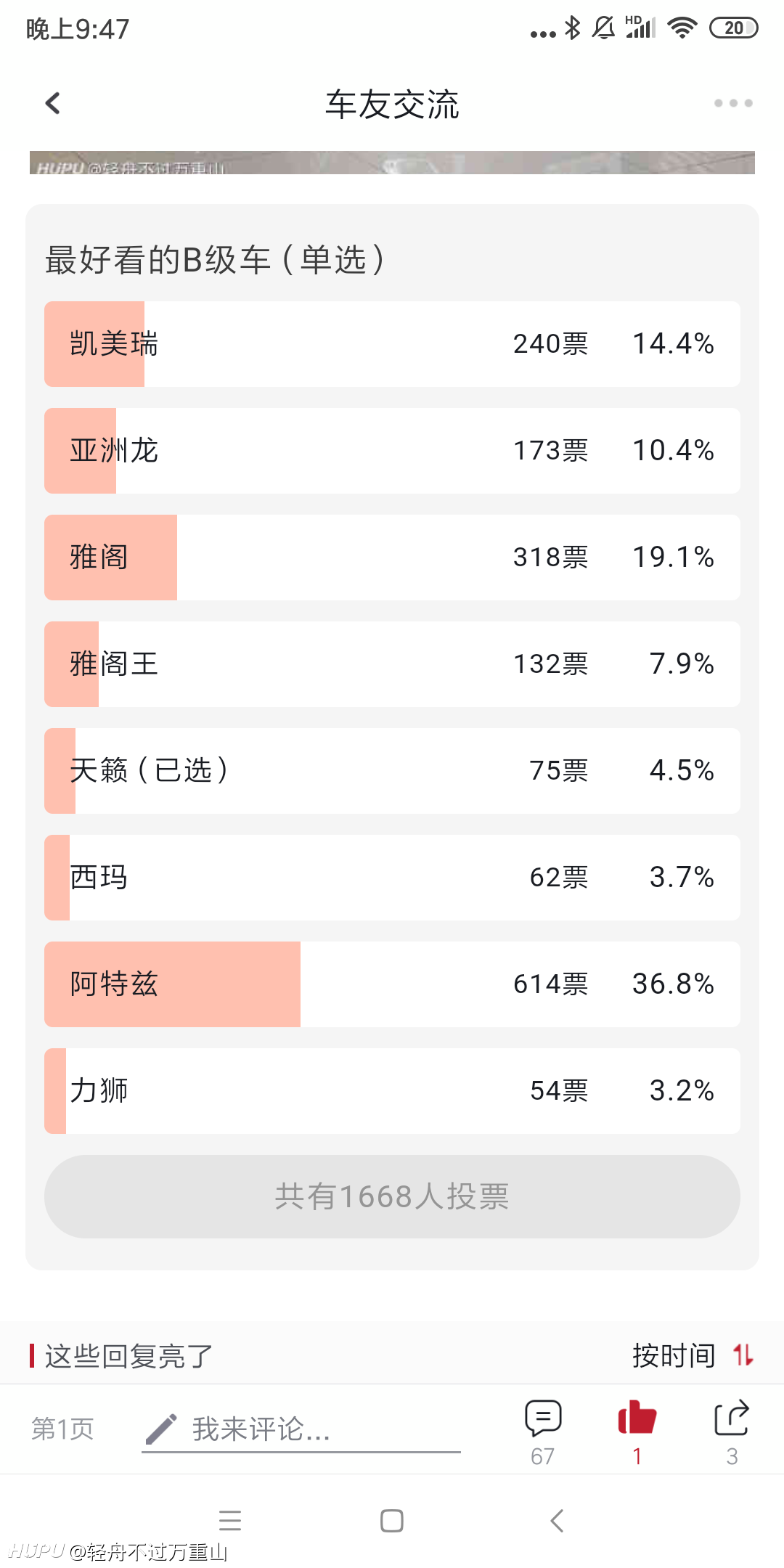Toggle the 按时间 sort order

[x=693, y=1355]
